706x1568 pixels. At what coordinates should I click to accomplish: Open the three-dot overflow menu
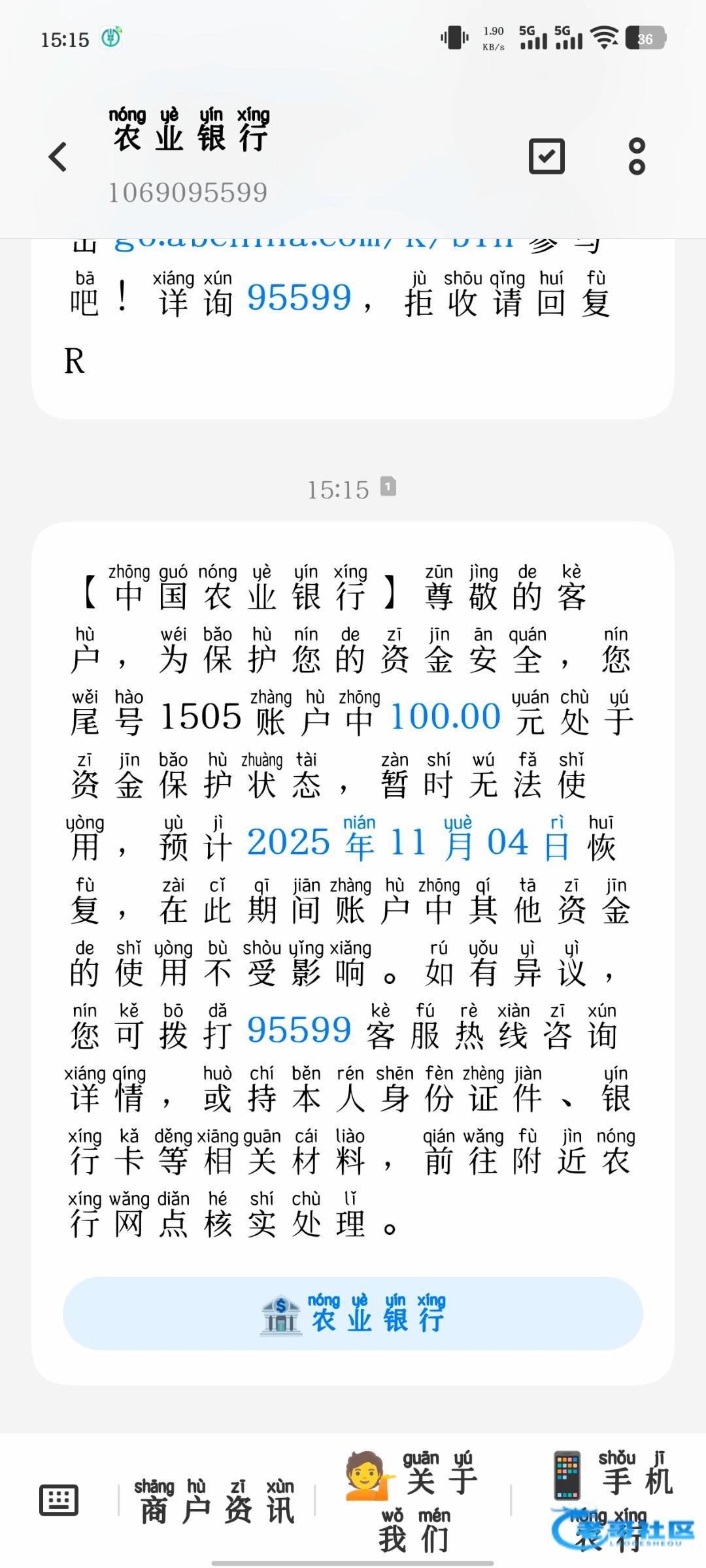[x=637, y=156]
